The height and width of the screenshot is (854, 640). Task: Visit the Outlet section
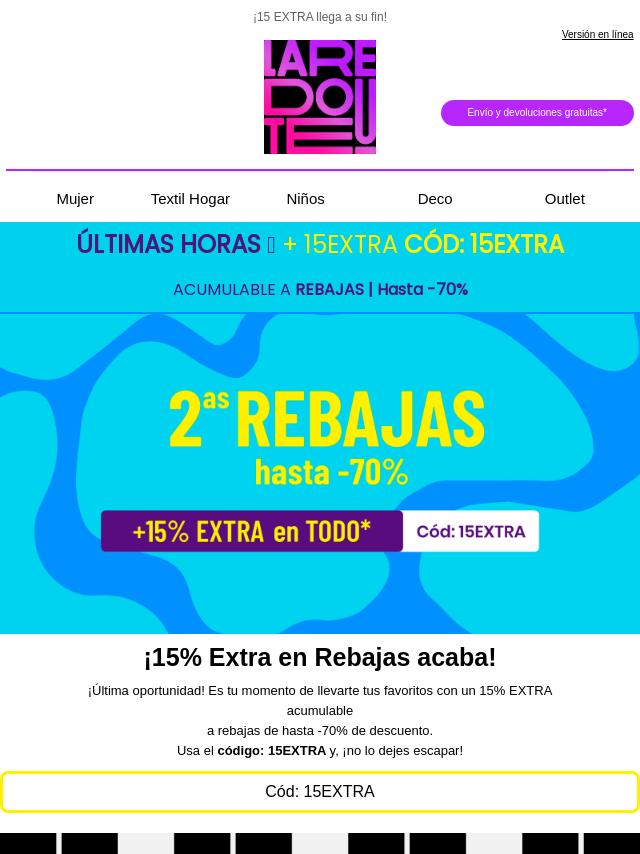click(x=564, y=199)
